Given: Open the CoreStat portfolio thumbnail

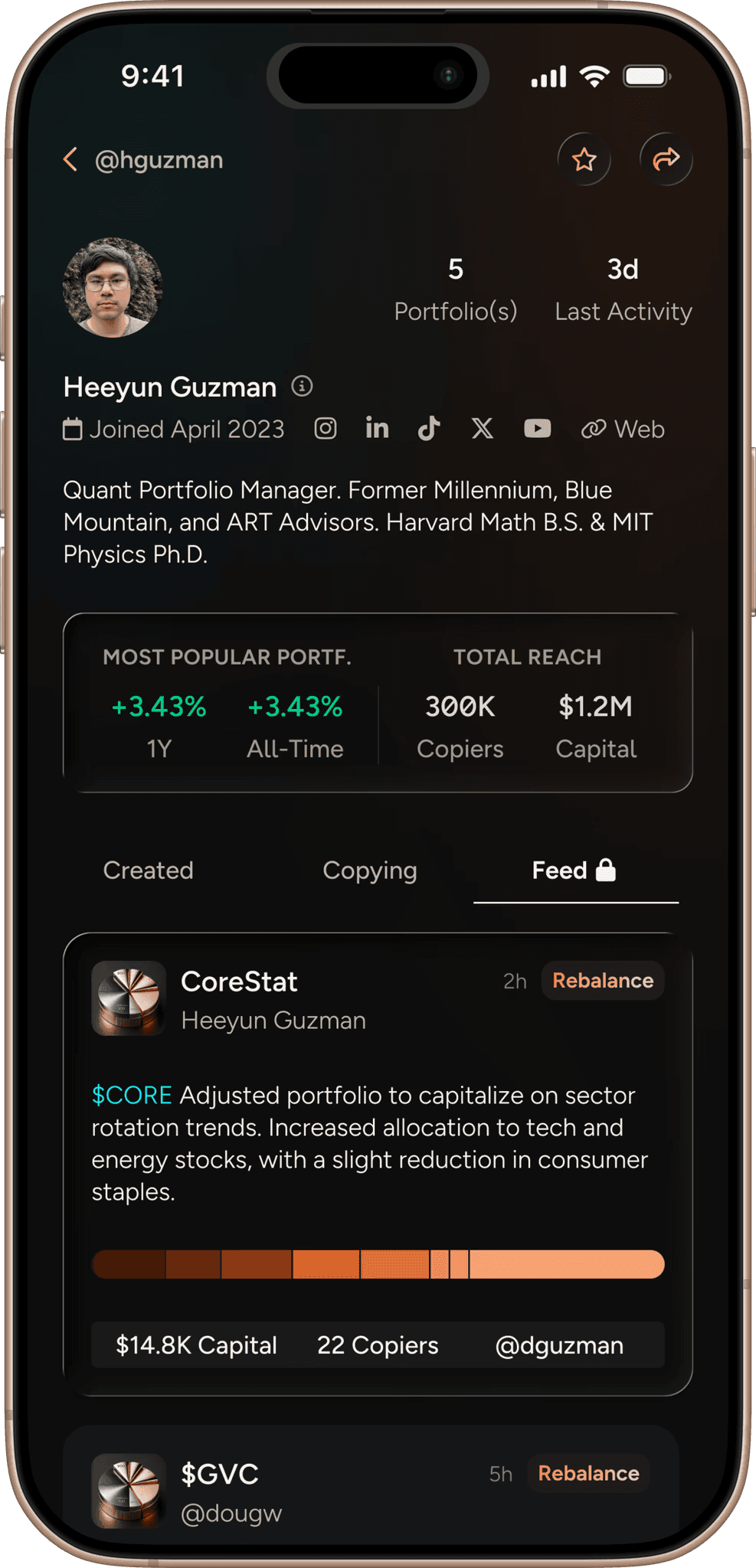Looking at the screenshot, I should [127, 998].
